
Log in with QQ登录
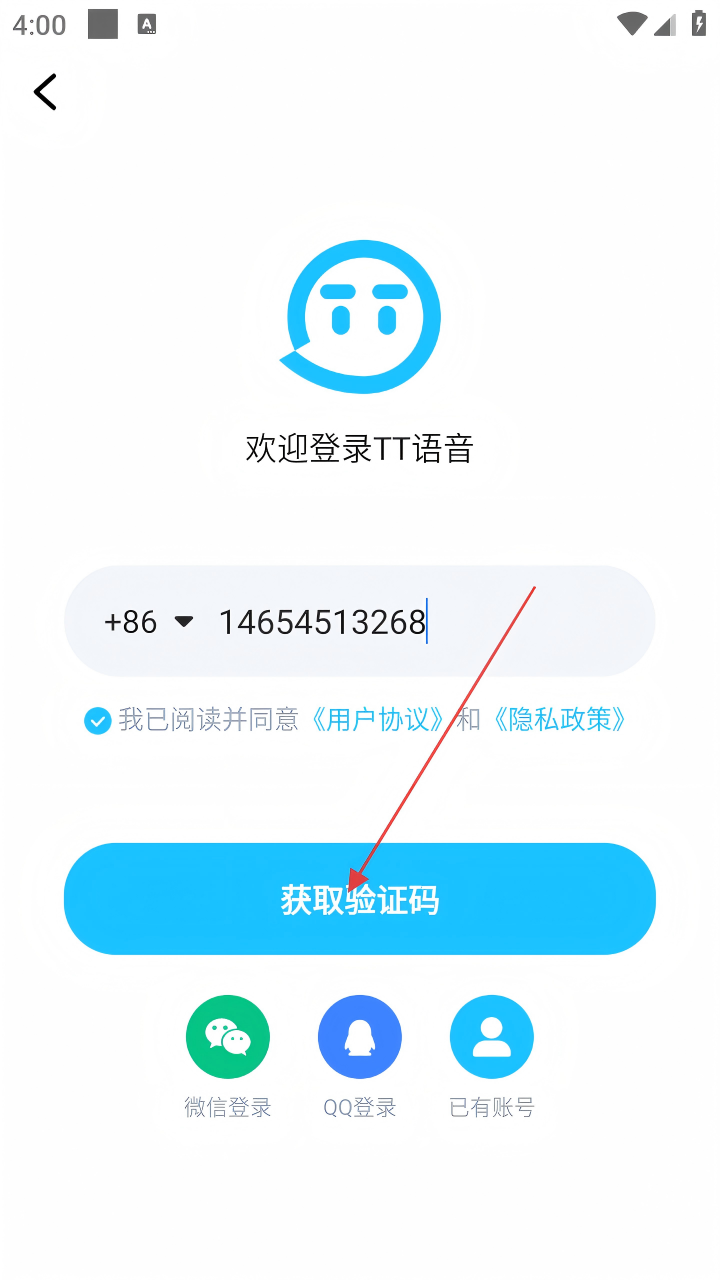pos(360,1038)
